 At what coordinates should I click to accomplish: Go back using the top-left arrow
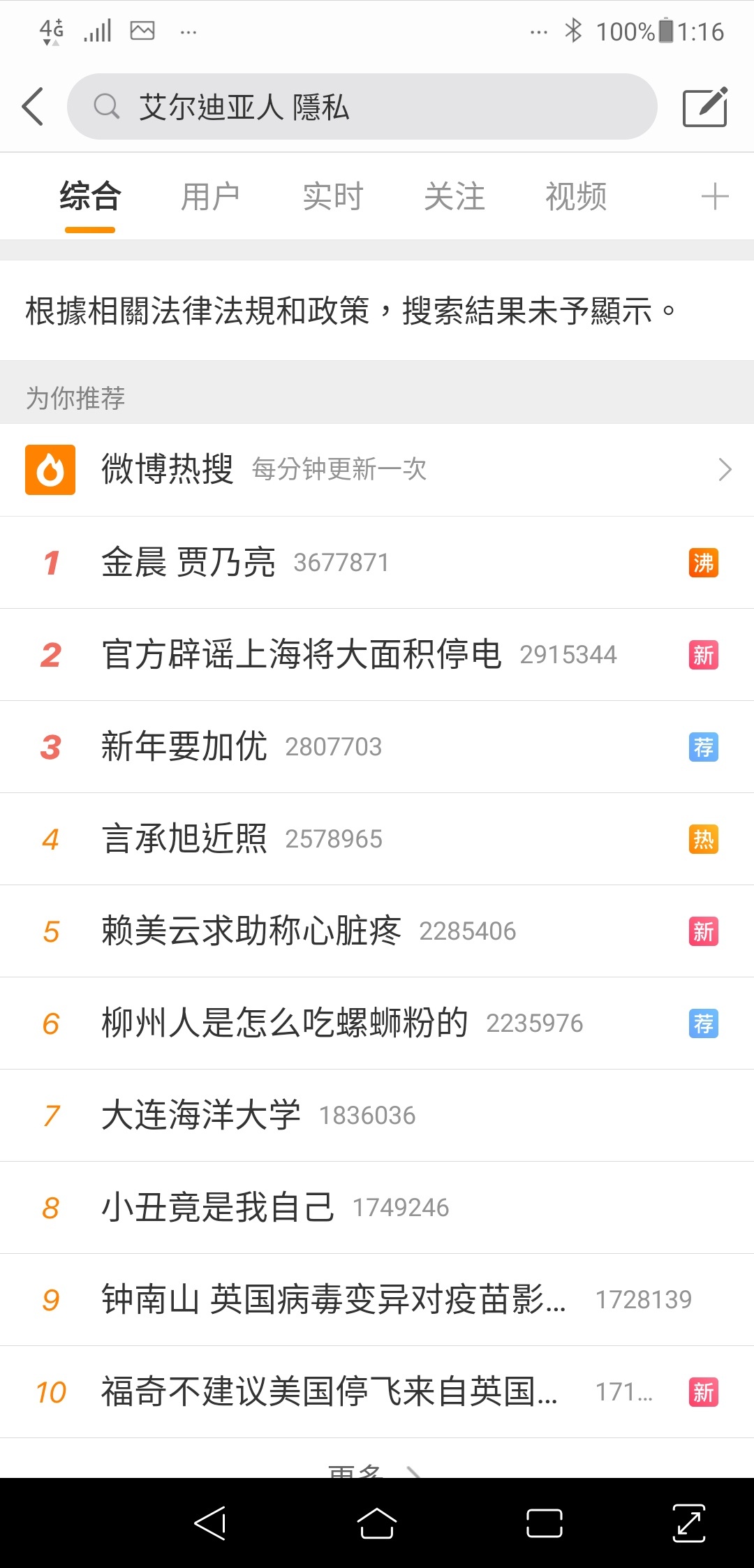click(33, 107)
